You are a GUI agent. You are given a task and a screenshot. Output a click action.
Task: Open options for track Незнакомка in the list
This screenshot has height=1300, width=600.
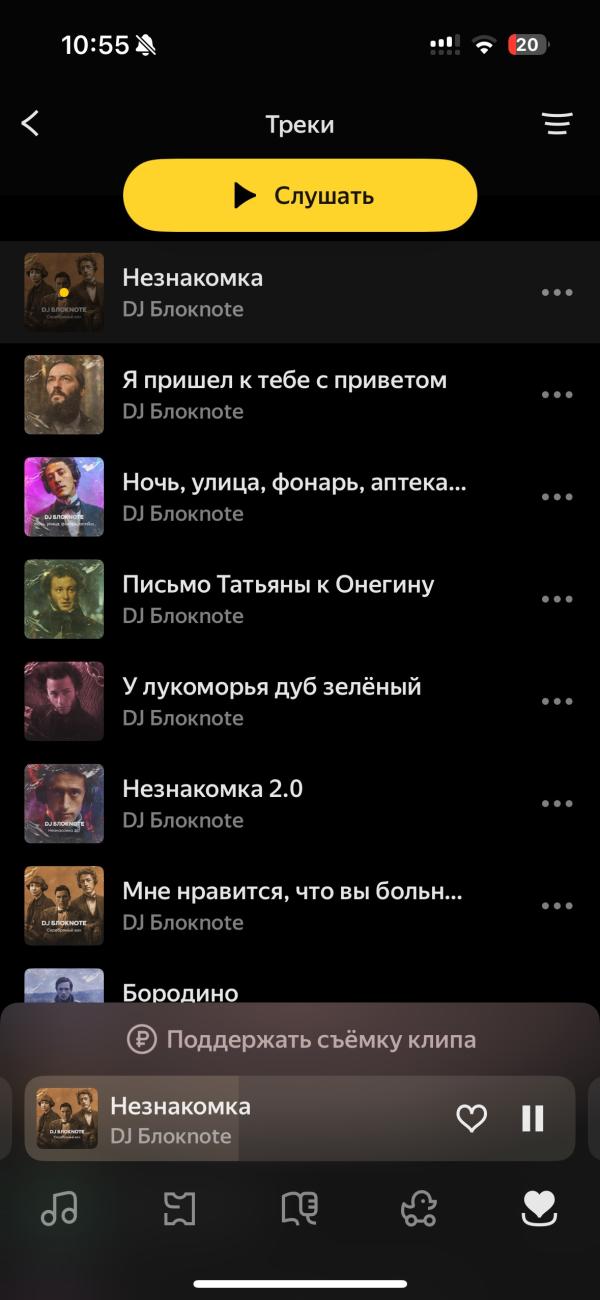556,293
